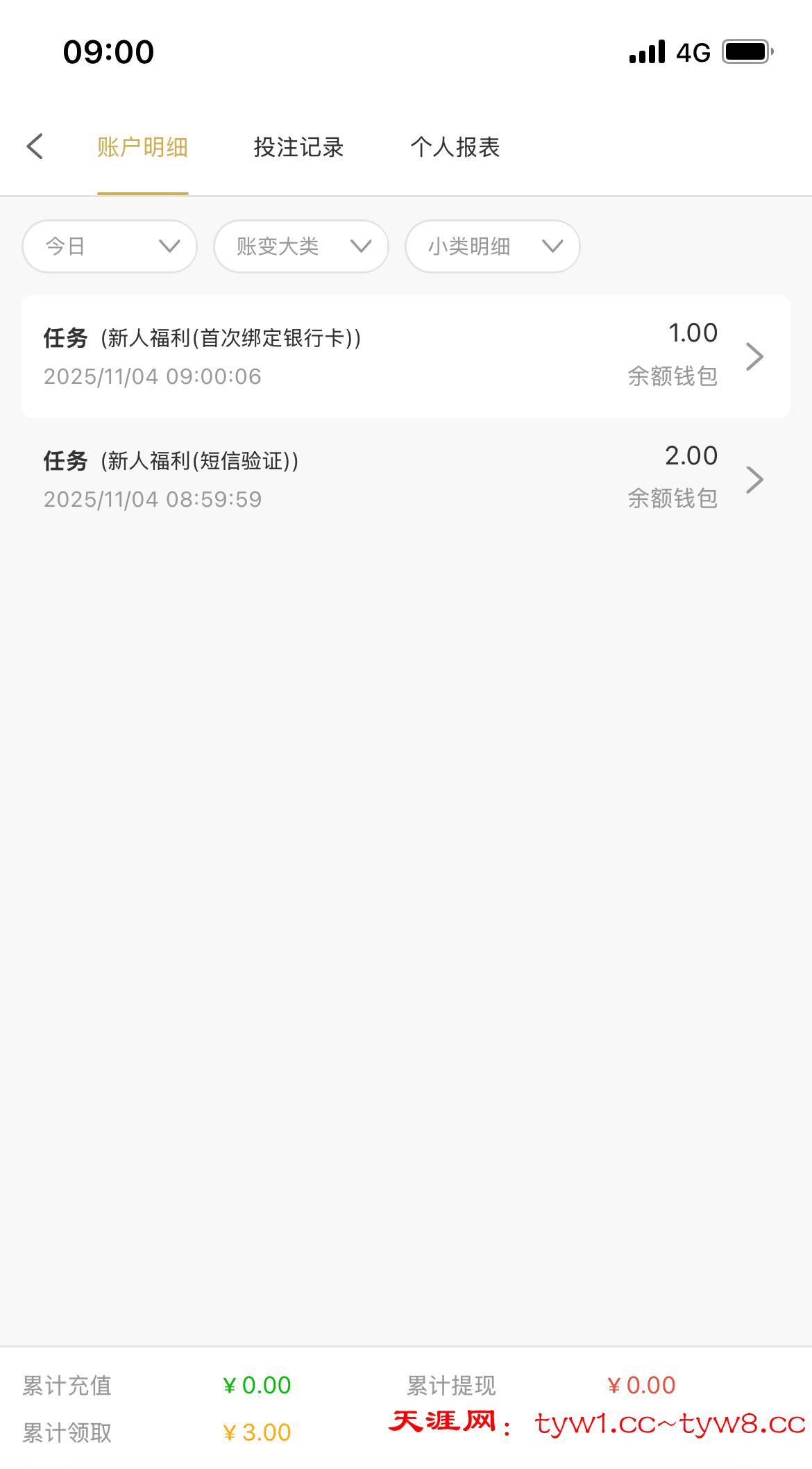Go back using the arrow

point(35,146)
